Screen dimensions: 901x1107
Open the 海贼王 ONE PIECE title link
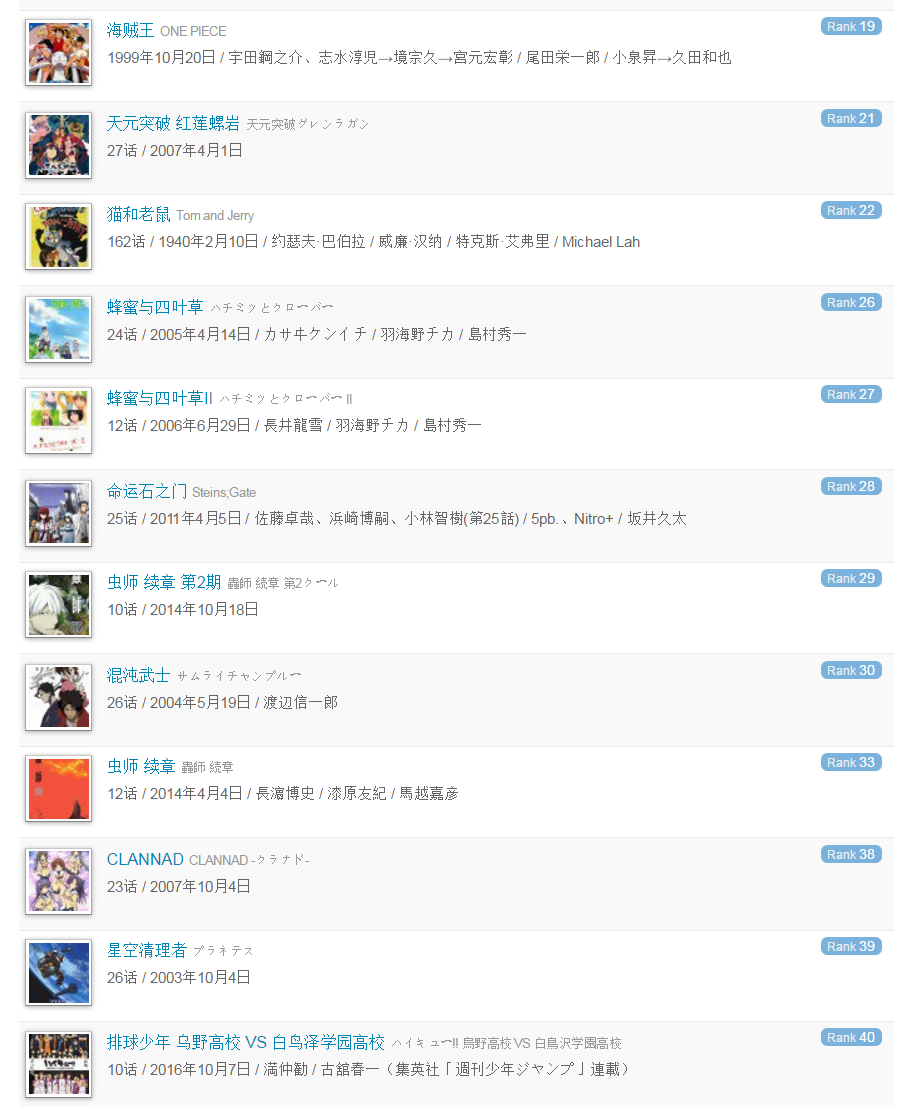[130, 30]
